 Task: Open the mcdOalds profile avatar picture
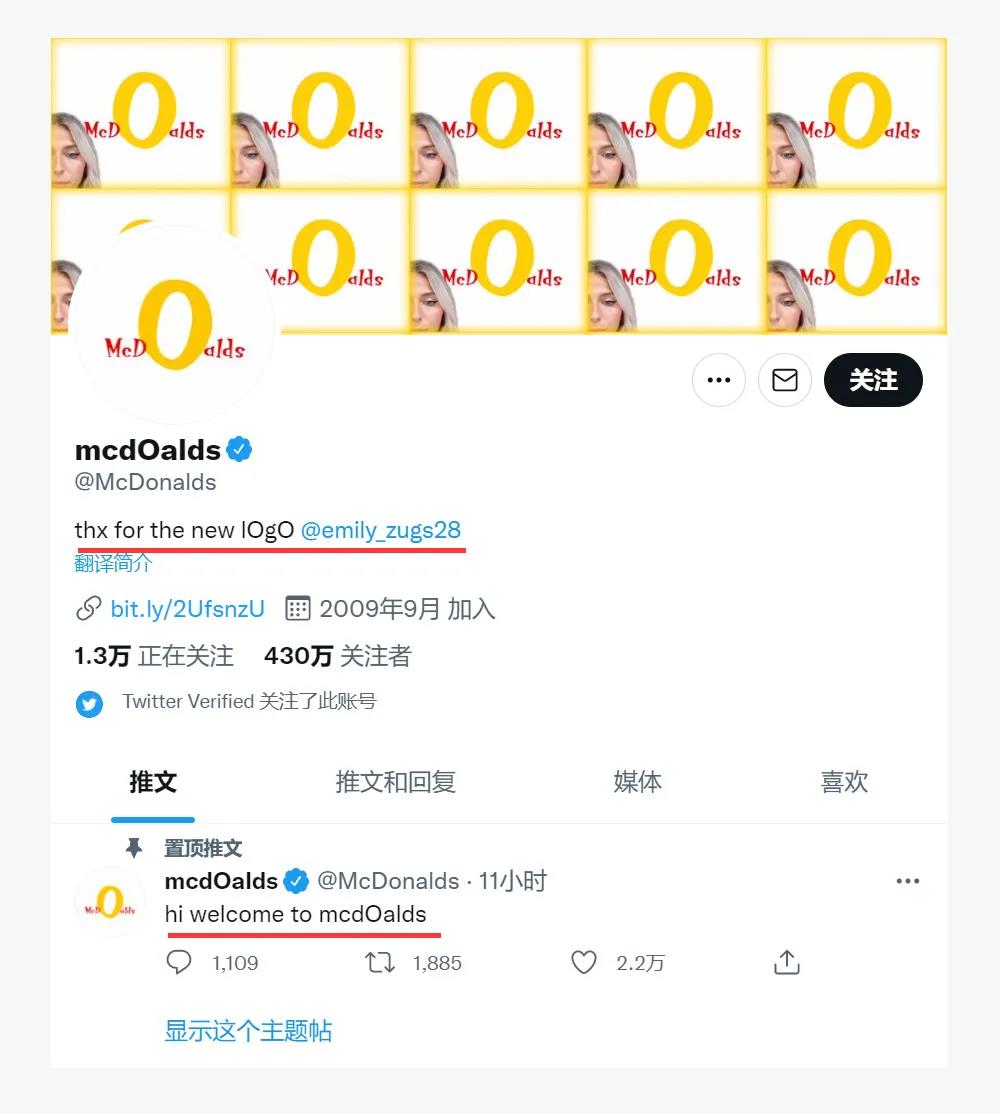coord(174,325)
